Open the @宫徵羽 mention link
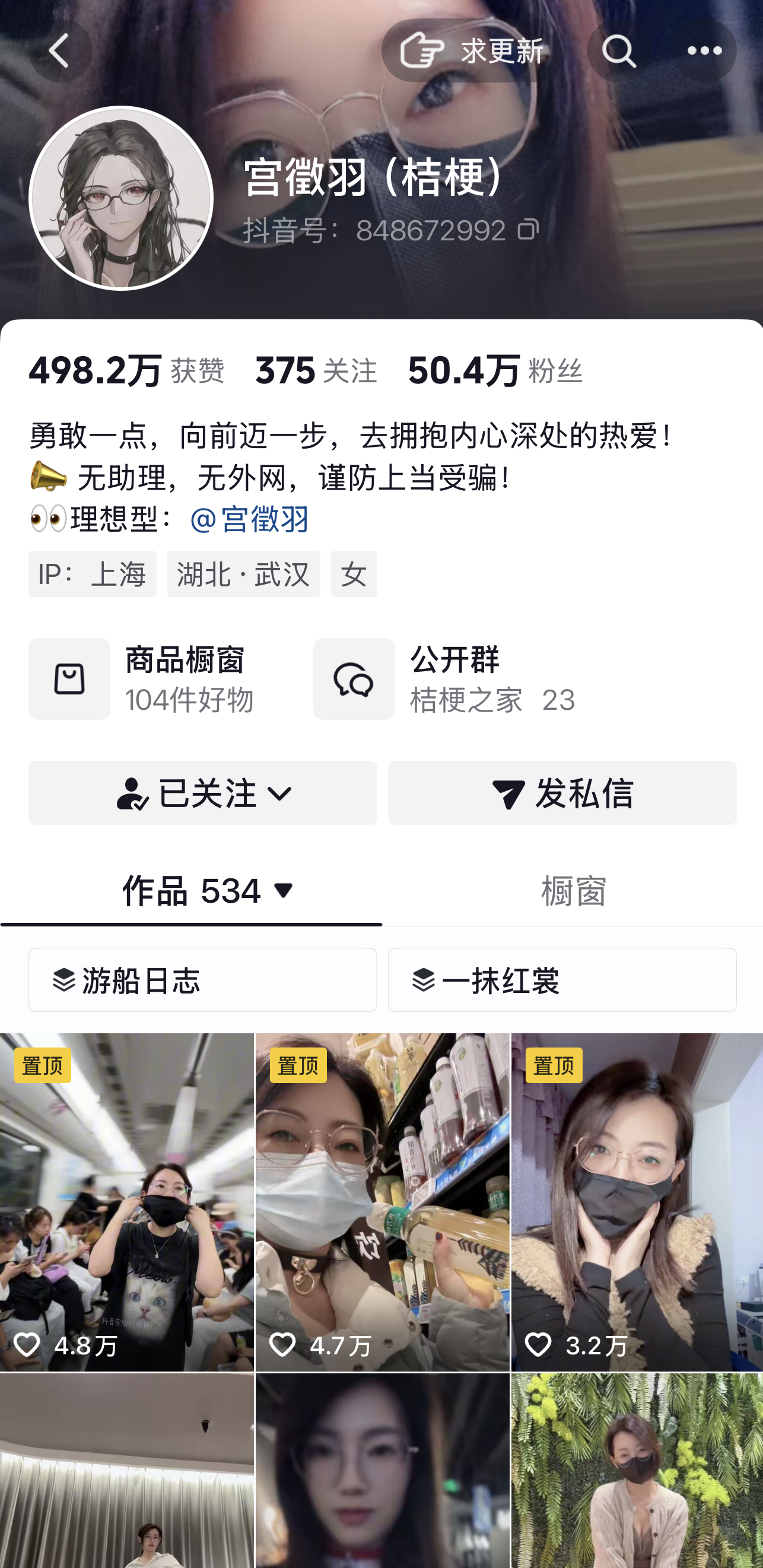The width and height of the screenshot is (763, 1568). pyautogui.click(x=249, y=520)
